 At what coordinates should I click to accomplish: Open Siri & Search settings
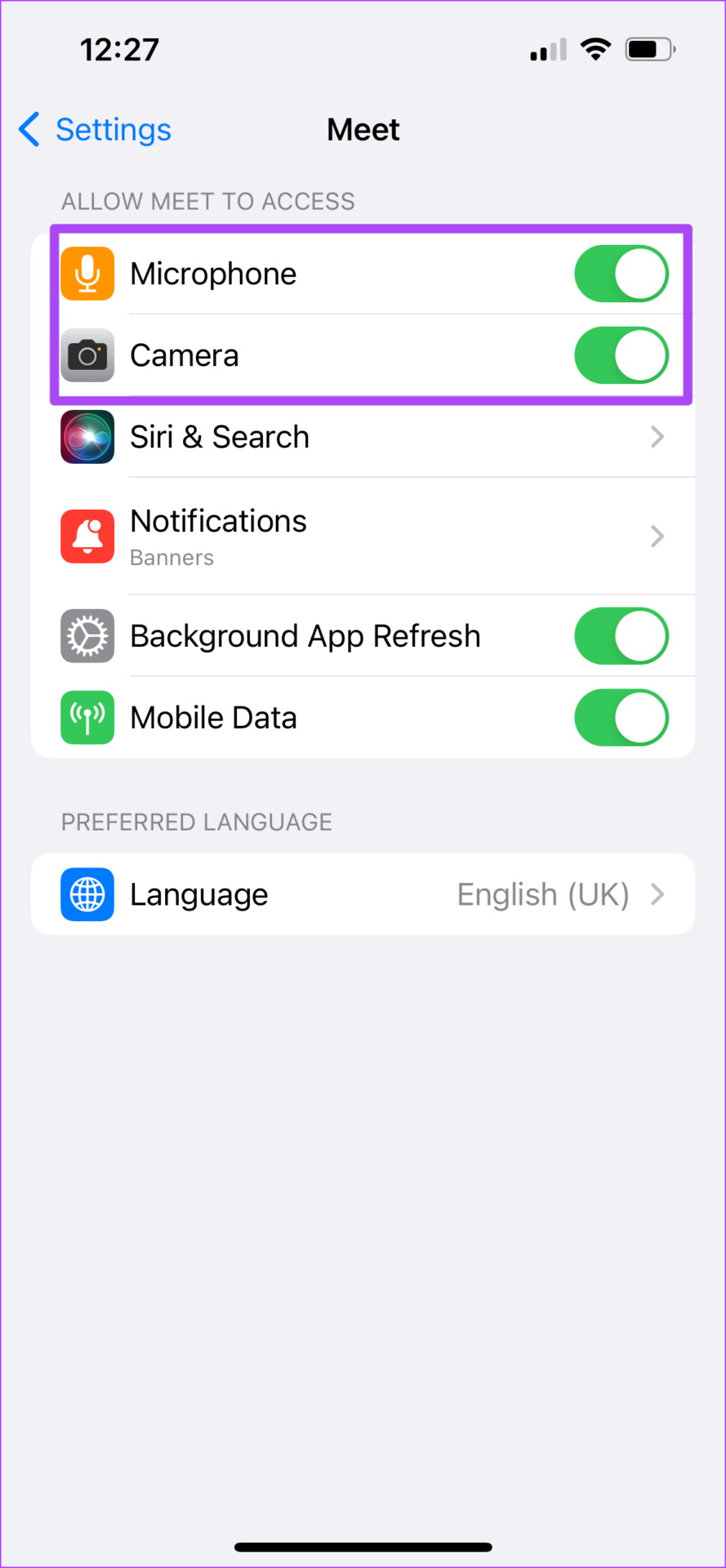[363, 437]
